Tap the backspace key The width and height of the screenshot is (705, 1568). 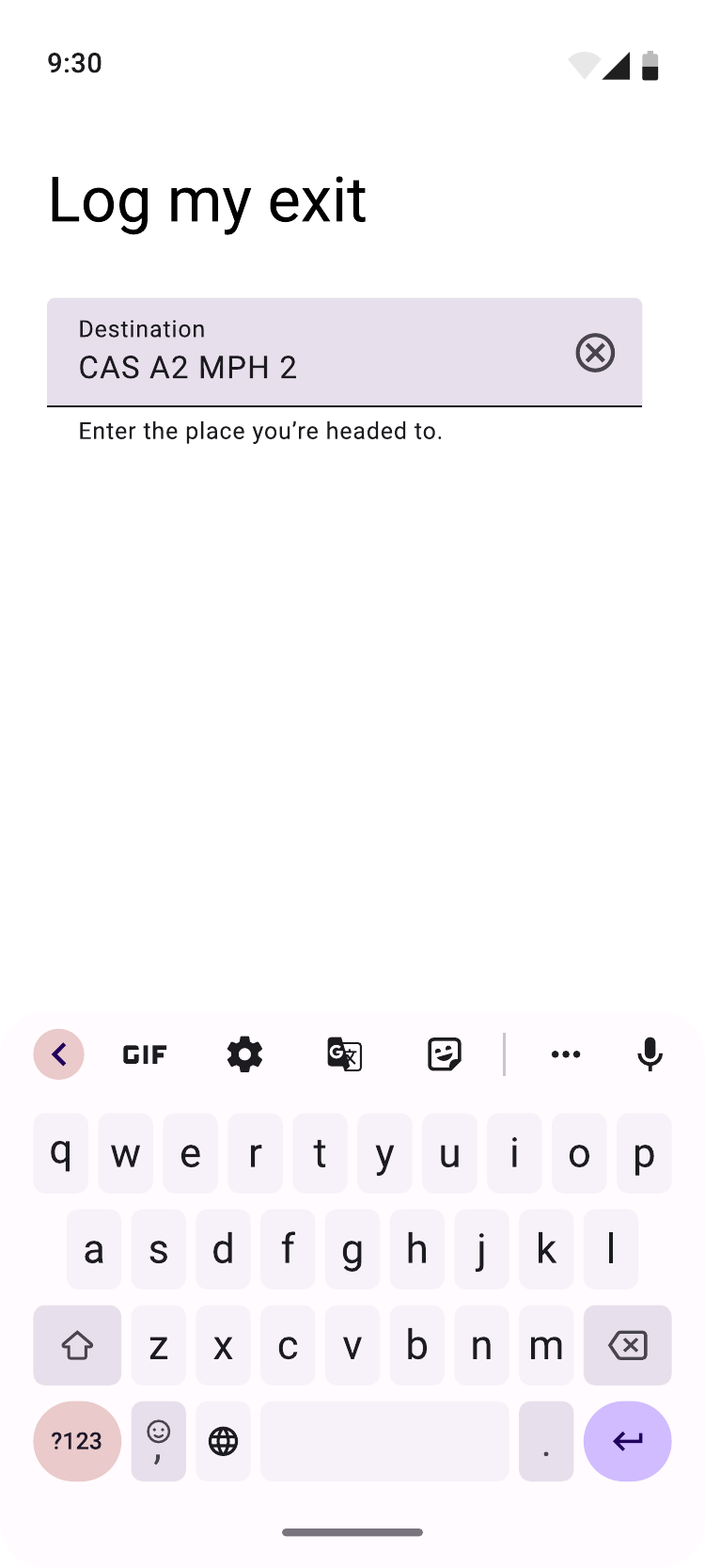pos(627,1345)
